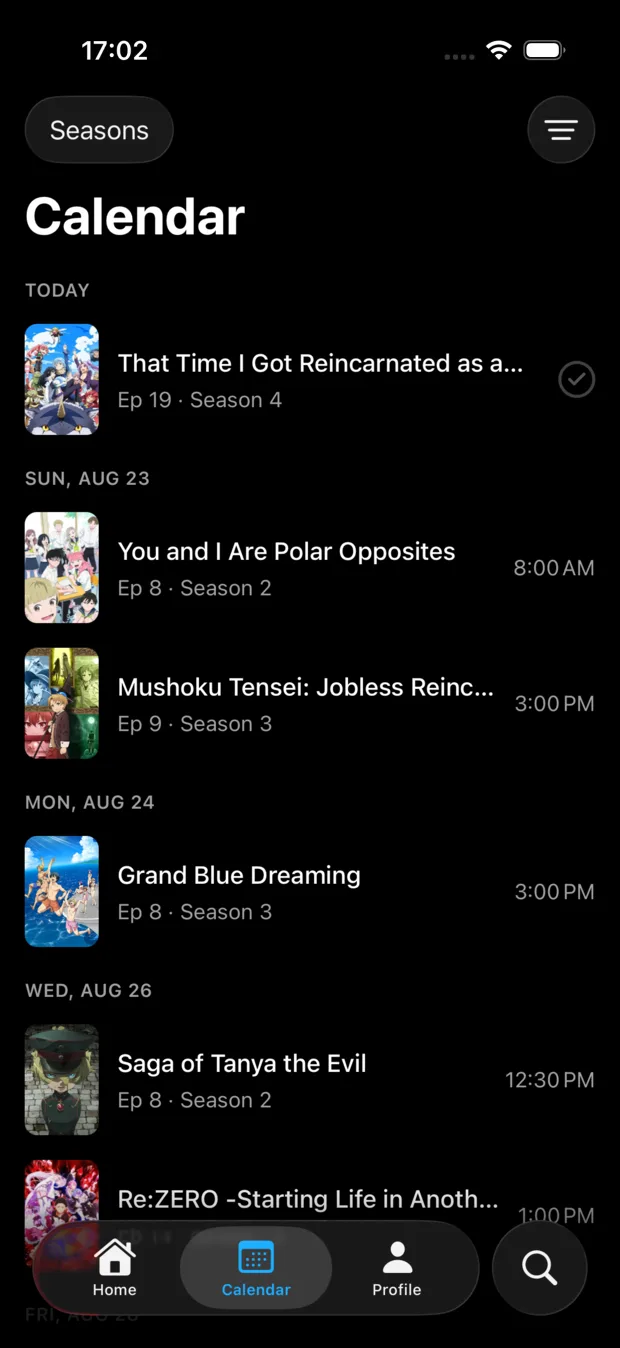620x1348 pixels.
Task: Open the filter options icon
Action: (x=561, y=130)
